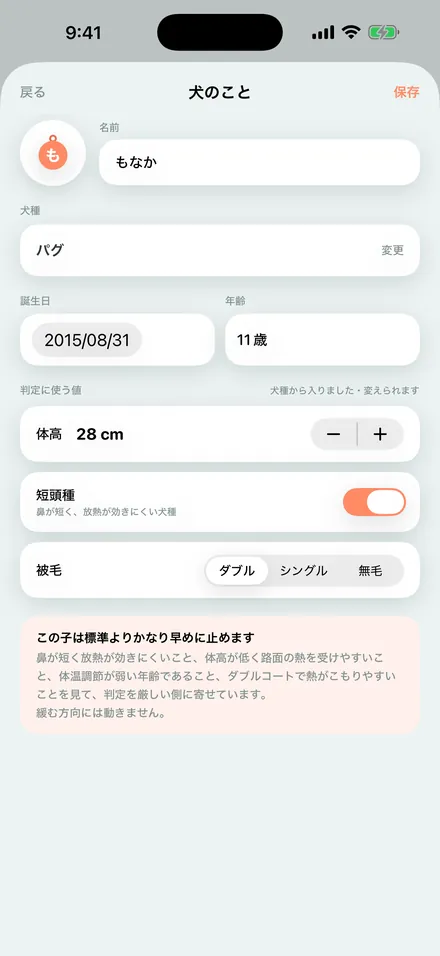The height and width of the screenshot is (956, 440).
Task: Save the dog profile with 保存
Action: [406, 92]
